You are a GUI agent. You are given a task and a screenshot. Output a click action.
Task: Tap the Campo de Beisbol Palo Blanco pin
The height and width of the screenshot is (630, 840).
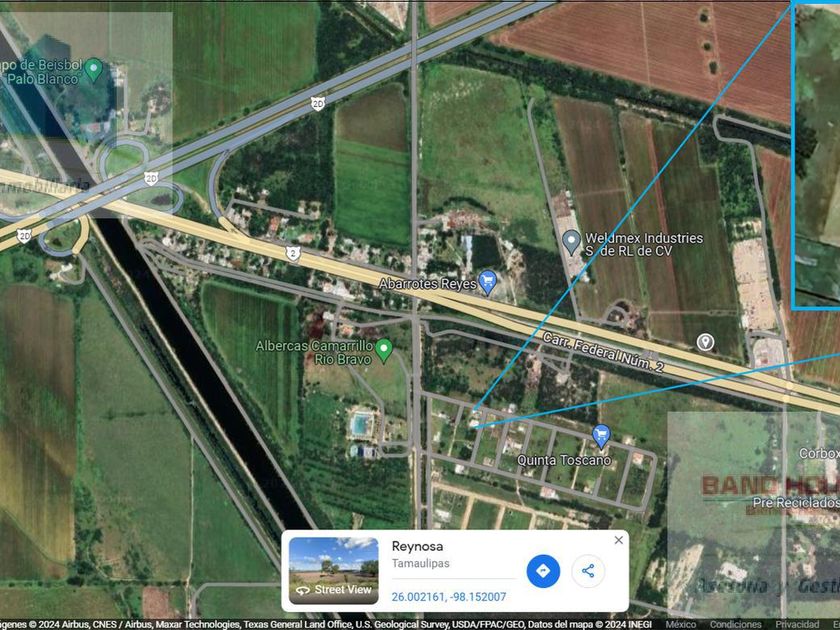point(94,70)
